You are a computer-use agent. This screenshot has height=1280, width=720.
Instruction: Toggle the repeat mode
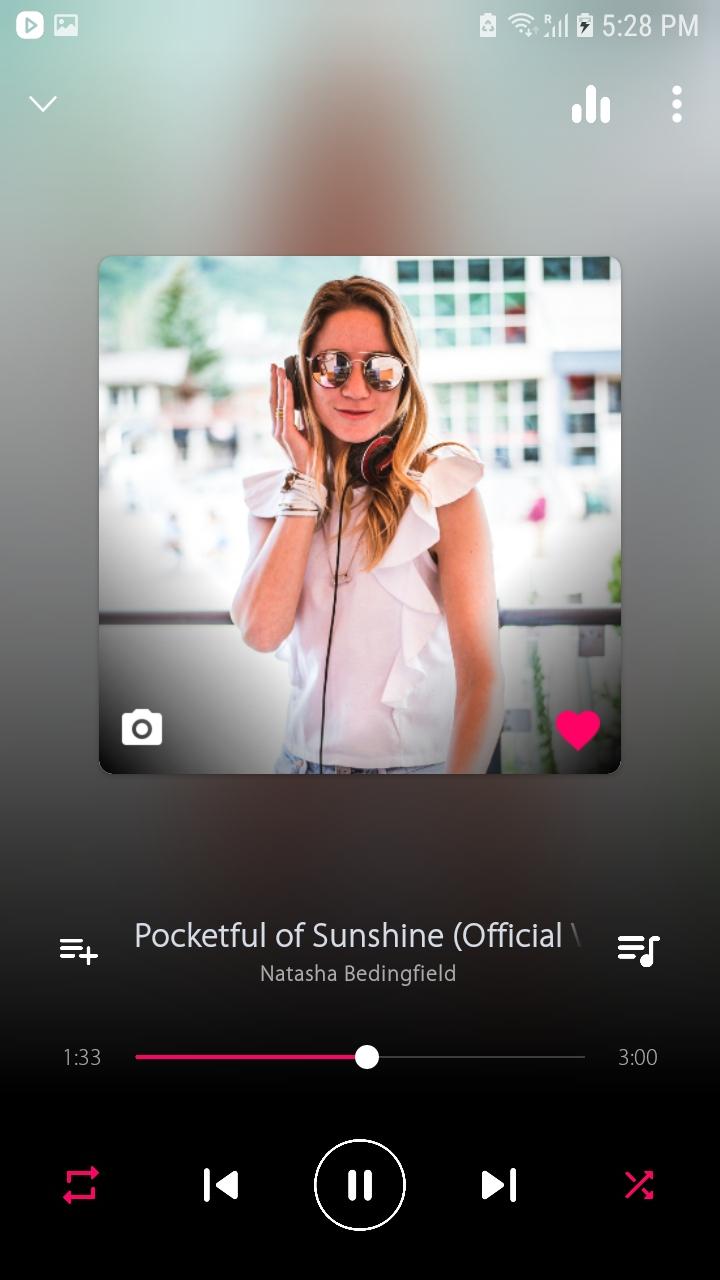coord(81,1185)
